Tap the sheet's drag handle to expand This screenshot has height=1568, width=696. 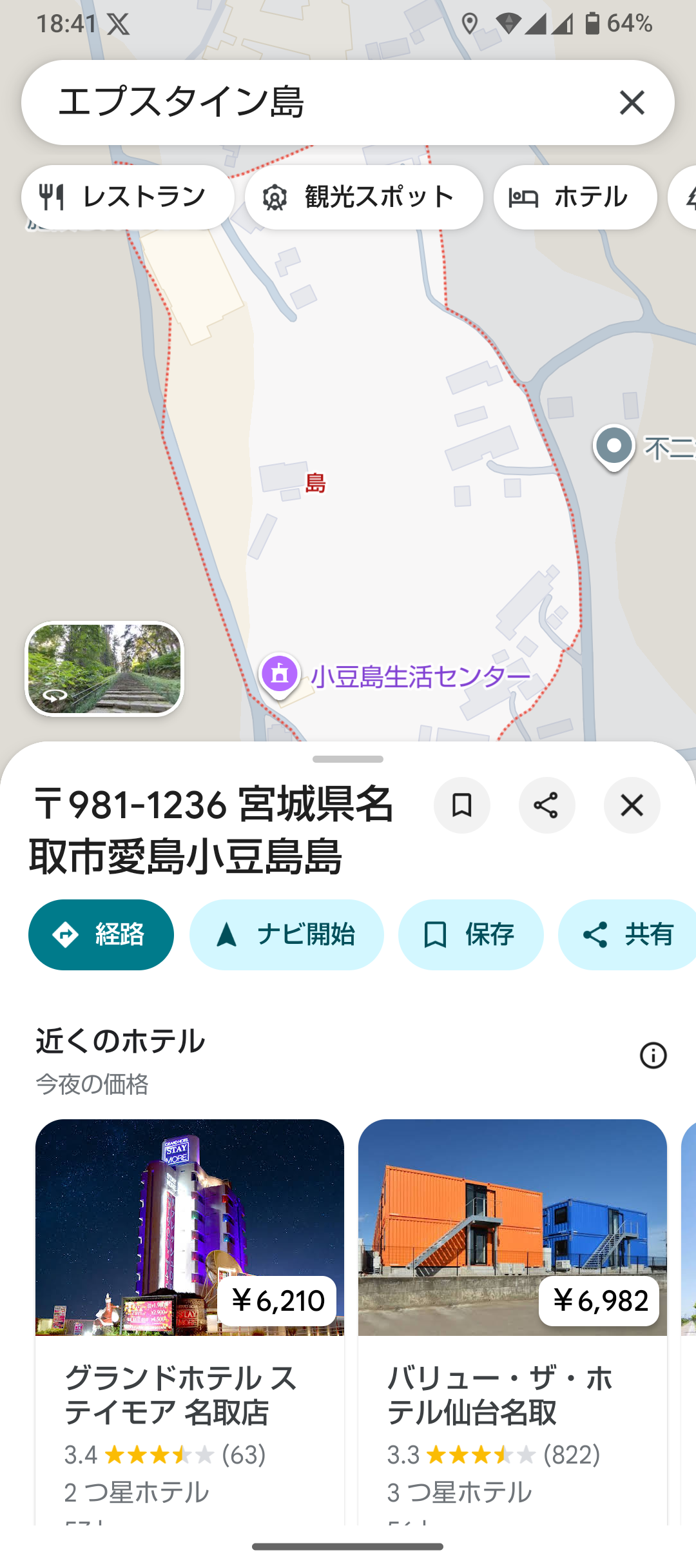click(x=348, y=759)
